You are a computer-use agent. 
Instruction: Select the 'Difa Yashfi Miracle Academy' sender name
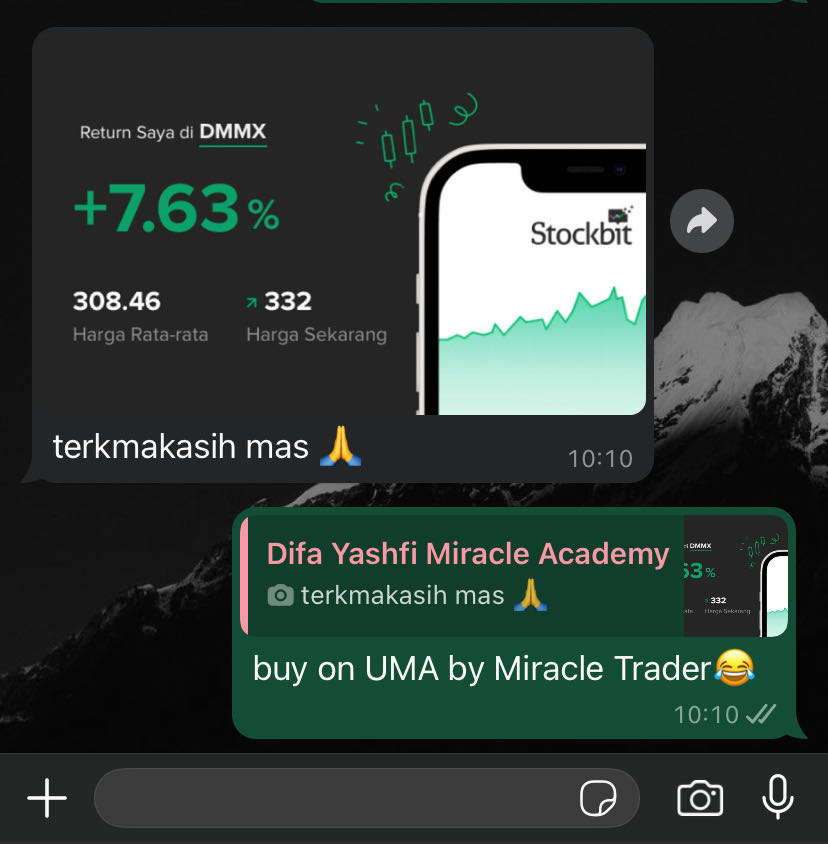click(466, 554)
